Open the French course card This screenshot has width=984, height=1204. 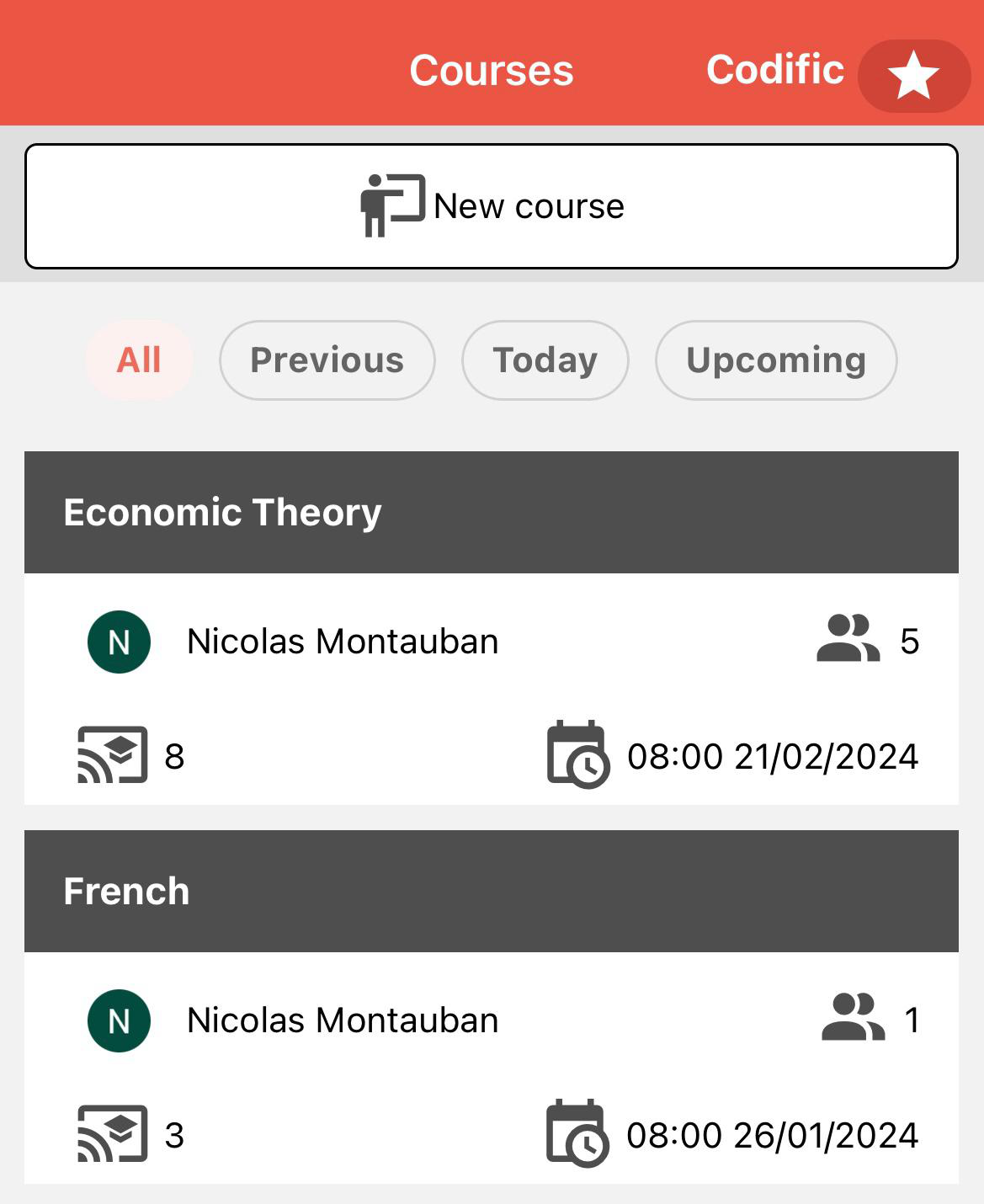[x=492, y=892]
